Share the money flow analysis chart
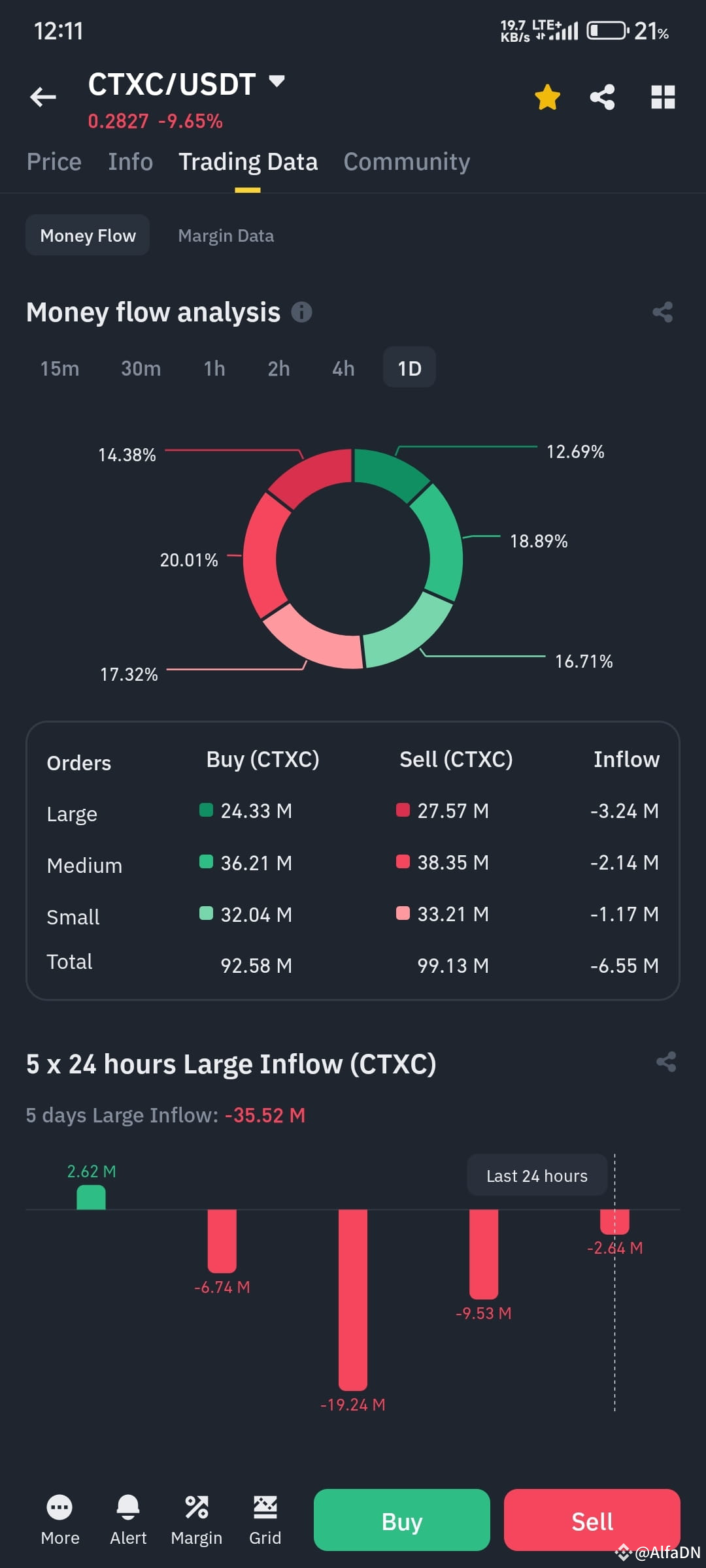Viewport: 706px width, 1568px height. point(664,312)
